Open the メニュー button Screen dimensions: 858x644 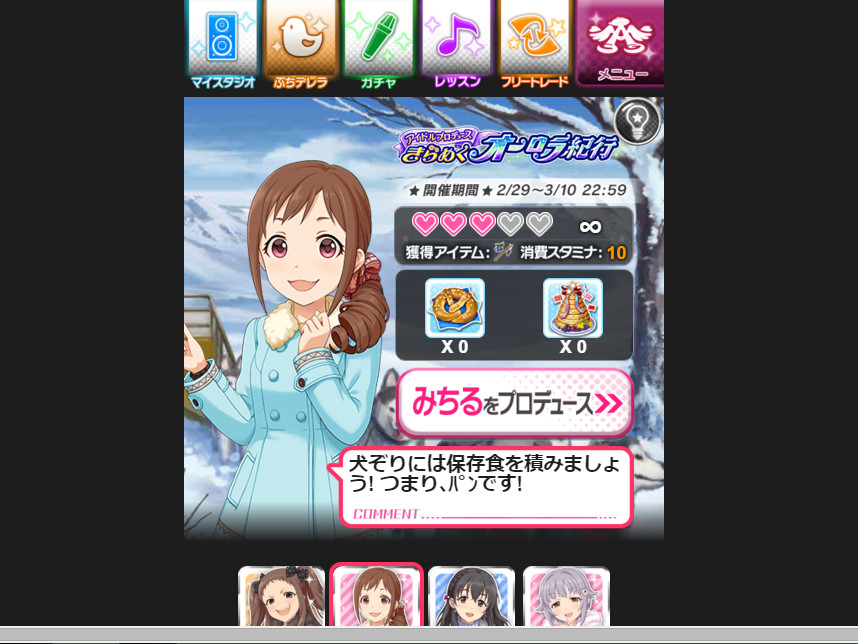click(620, 44)
